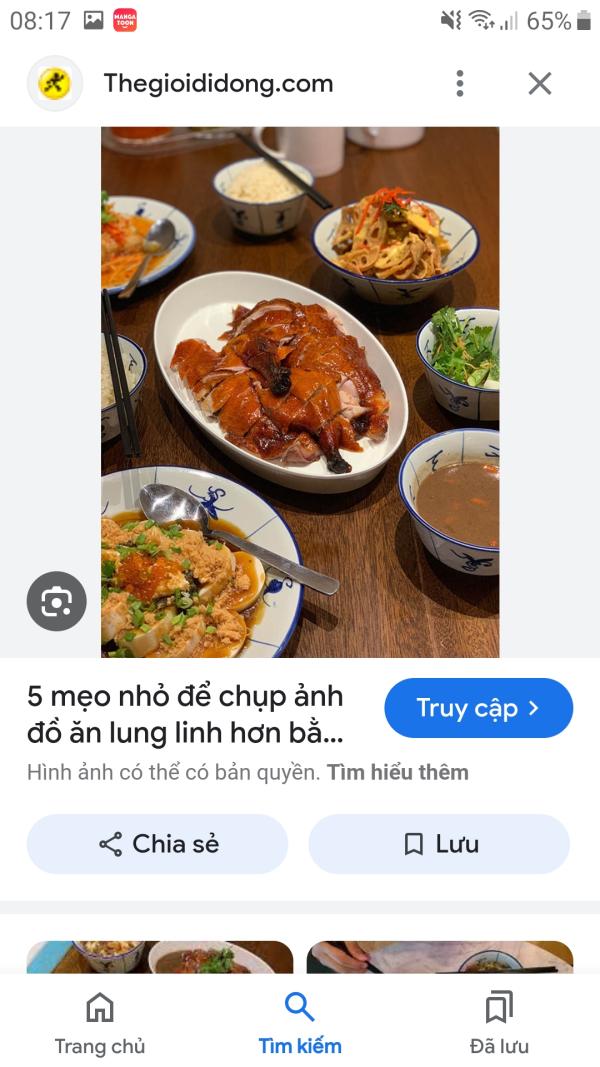Viewport: 600px width, 1067px height.
Task: Open the three-dot overflow menu
Action: pyautogui.click(x=460, y=84)
